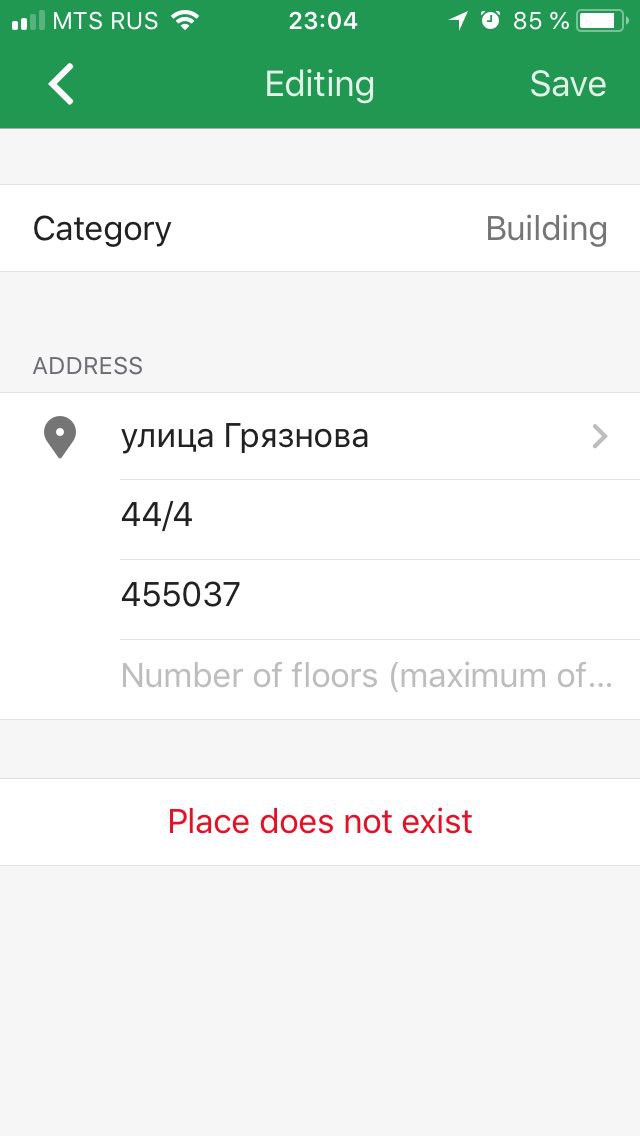Report that place does not exist
This screenshot has width=640, height=1136.
320,822
